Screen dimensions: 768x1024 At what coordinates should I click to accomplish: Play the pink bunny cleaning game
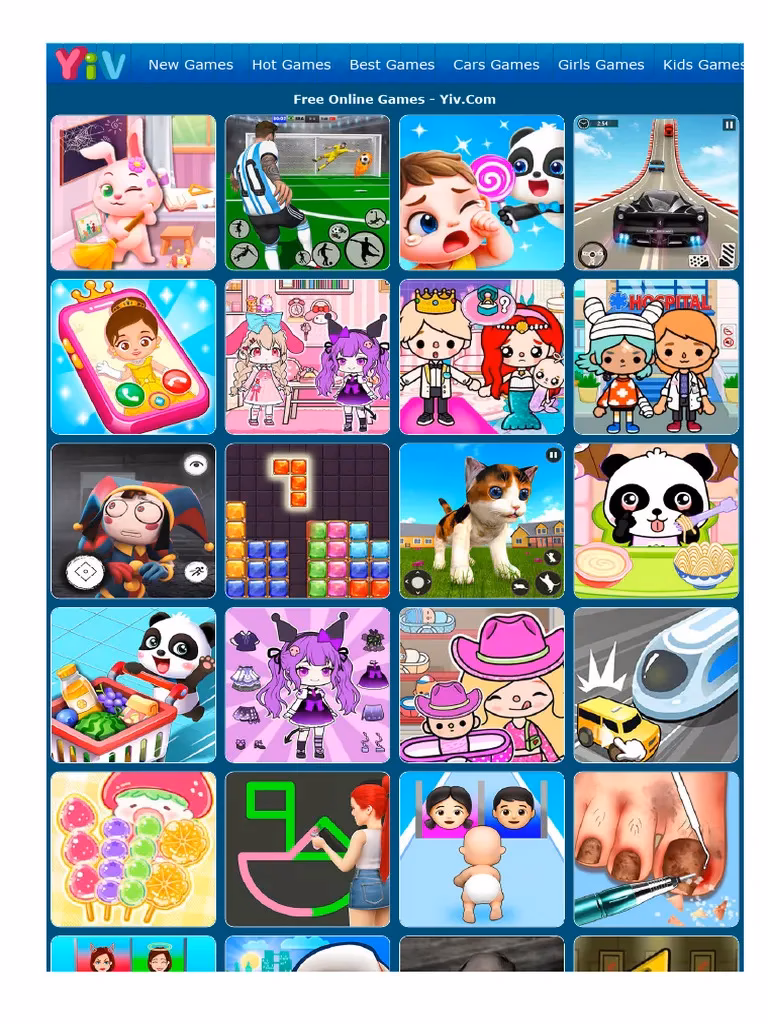(x=133, y=193)
